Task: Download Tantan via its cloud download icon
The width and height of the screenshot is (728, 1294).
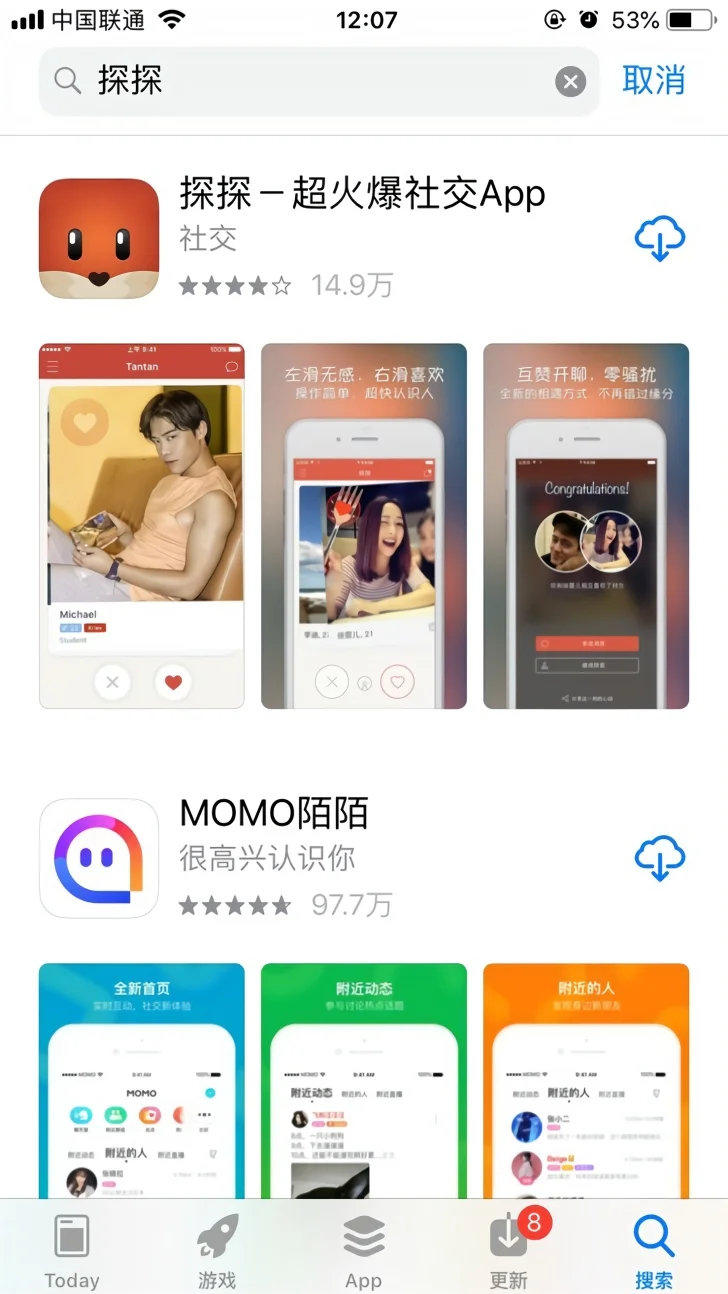Action: (659, 238)
